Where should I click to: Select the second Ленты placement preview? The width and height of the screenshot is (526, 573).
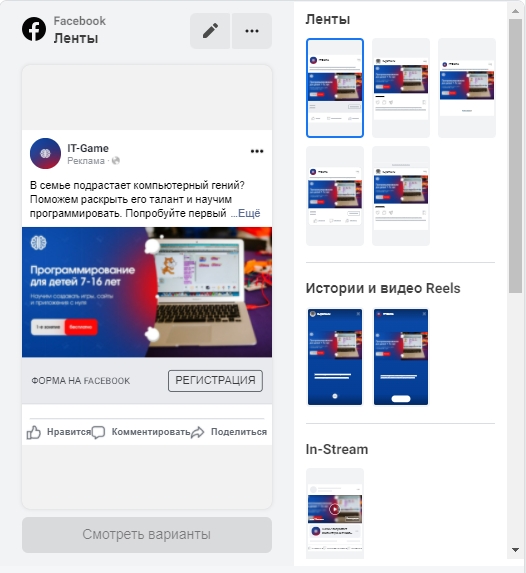pos(401,88)
